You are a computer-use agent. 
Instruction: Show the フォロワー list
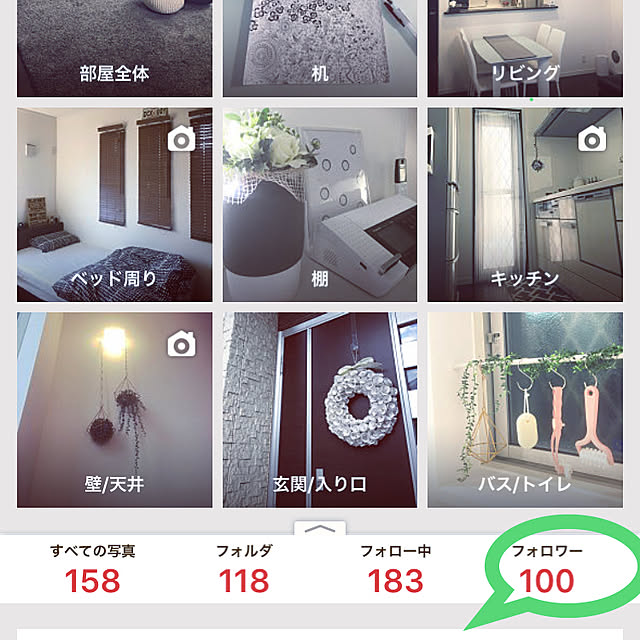click(546, 569)
